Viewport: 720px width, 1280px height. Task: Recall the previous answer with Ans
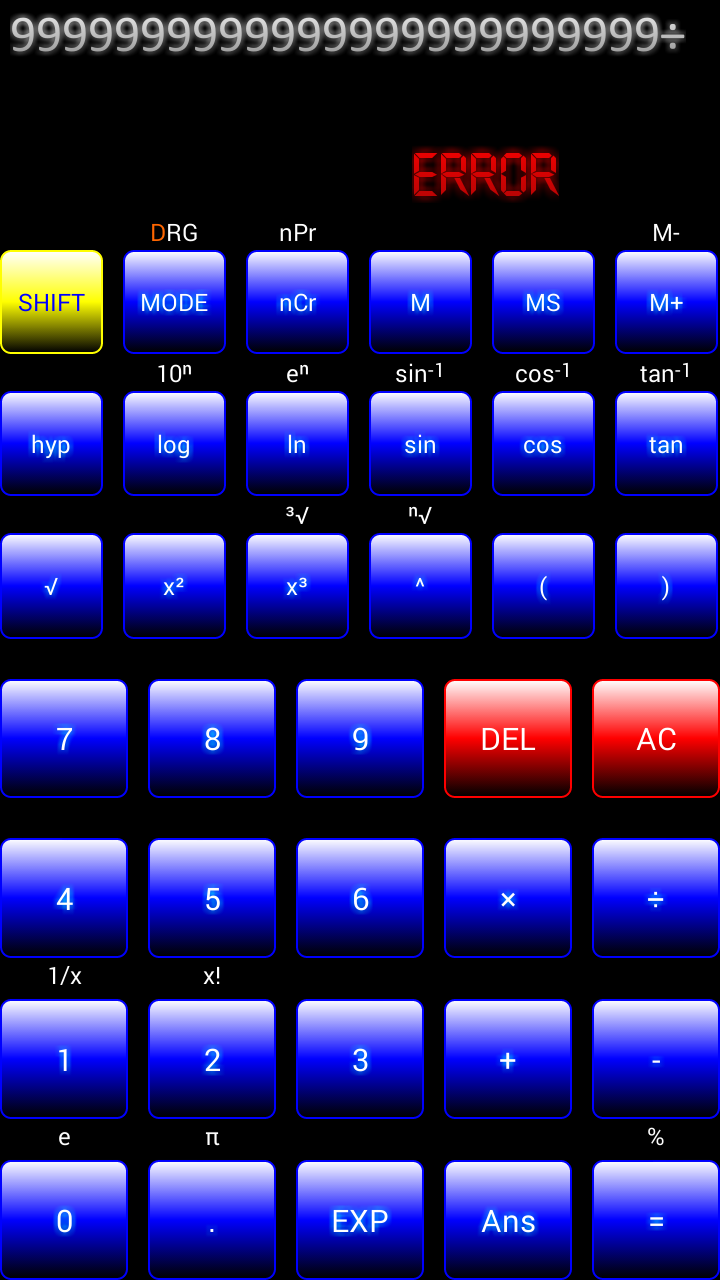508,1221
